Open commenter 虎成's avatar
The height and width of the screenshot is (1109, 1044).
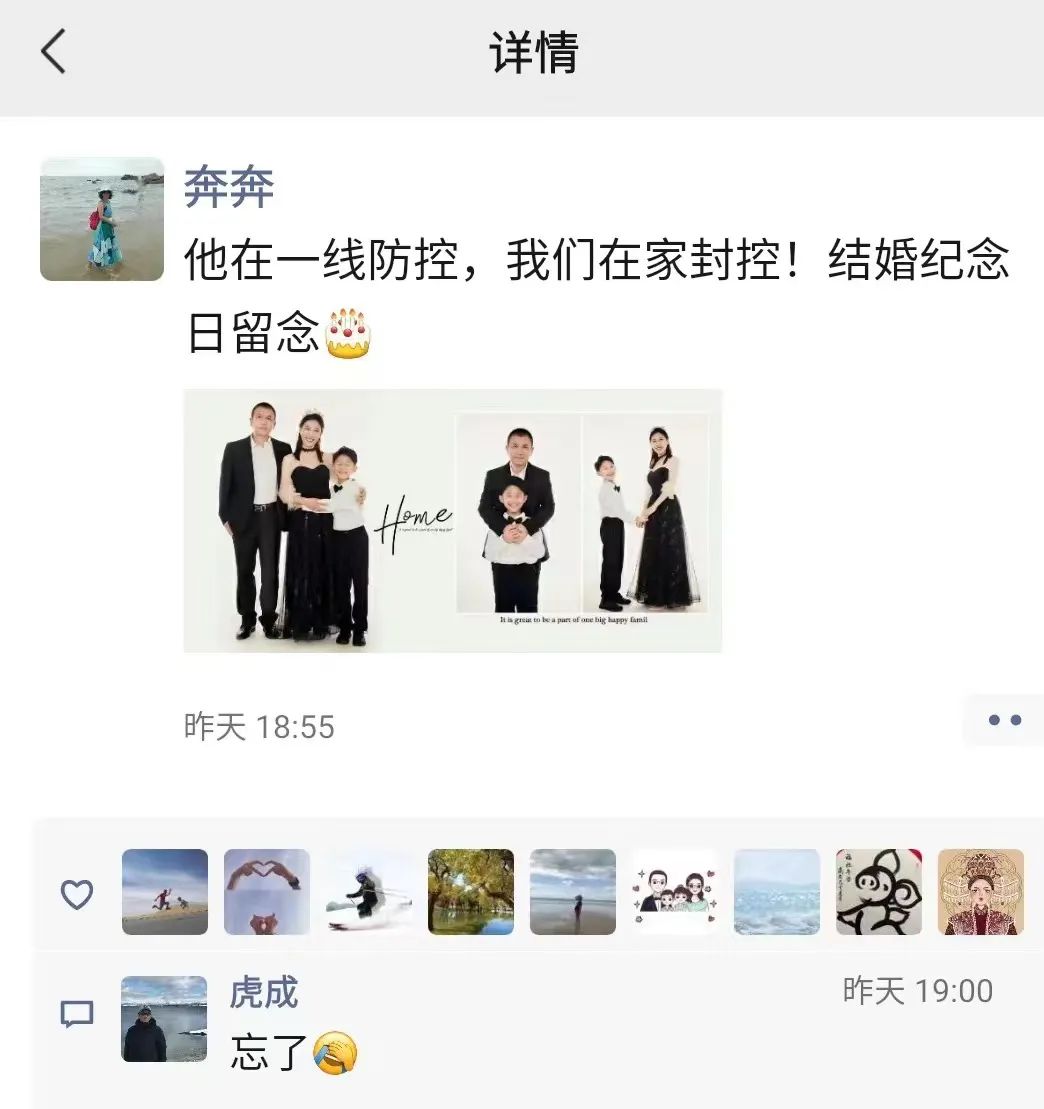[x=164, y=1019]
